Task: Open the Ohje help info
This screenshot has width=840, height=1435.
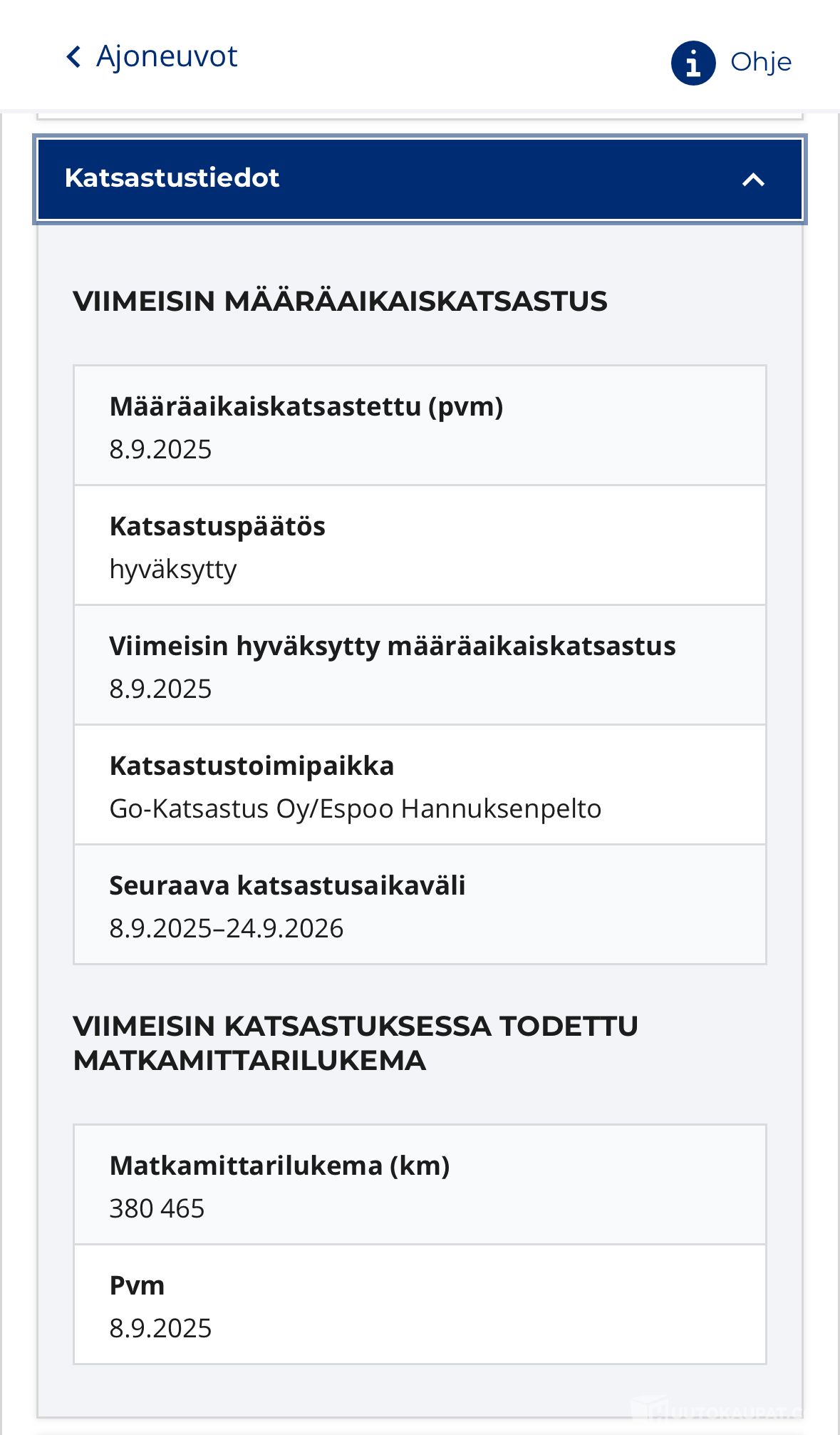Action: 731,63
